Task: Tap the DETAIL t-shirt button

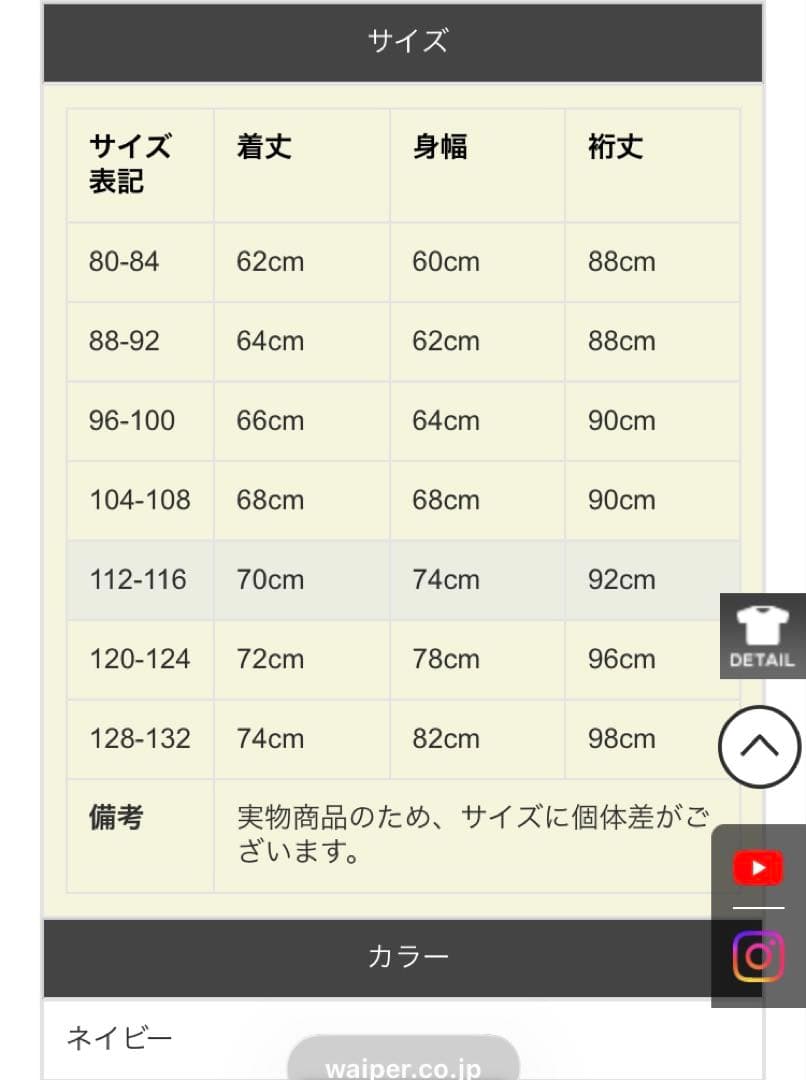Action: coord(762,636)
